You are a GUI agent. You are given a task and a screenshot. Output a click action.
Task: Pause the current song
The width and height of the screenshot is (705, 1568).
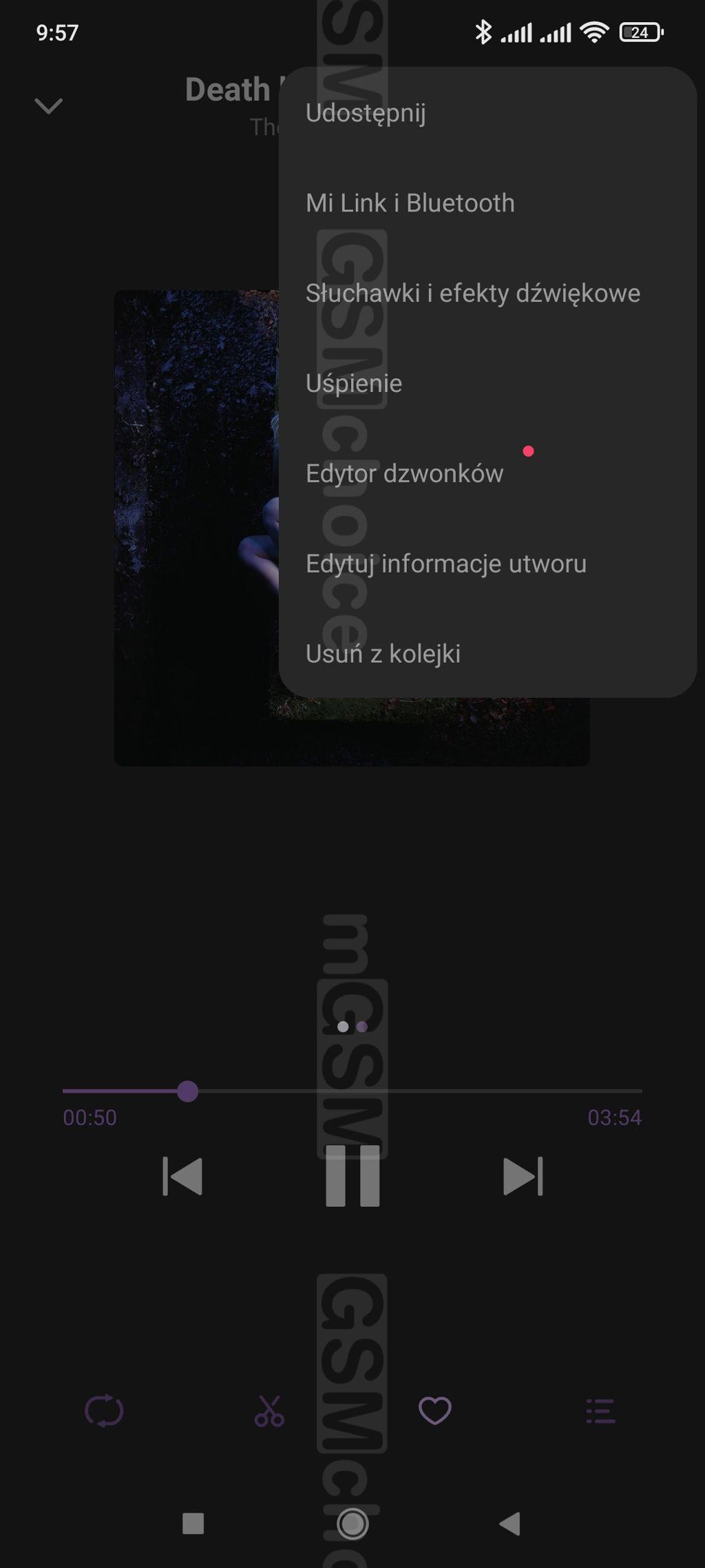click(352, 1176)
